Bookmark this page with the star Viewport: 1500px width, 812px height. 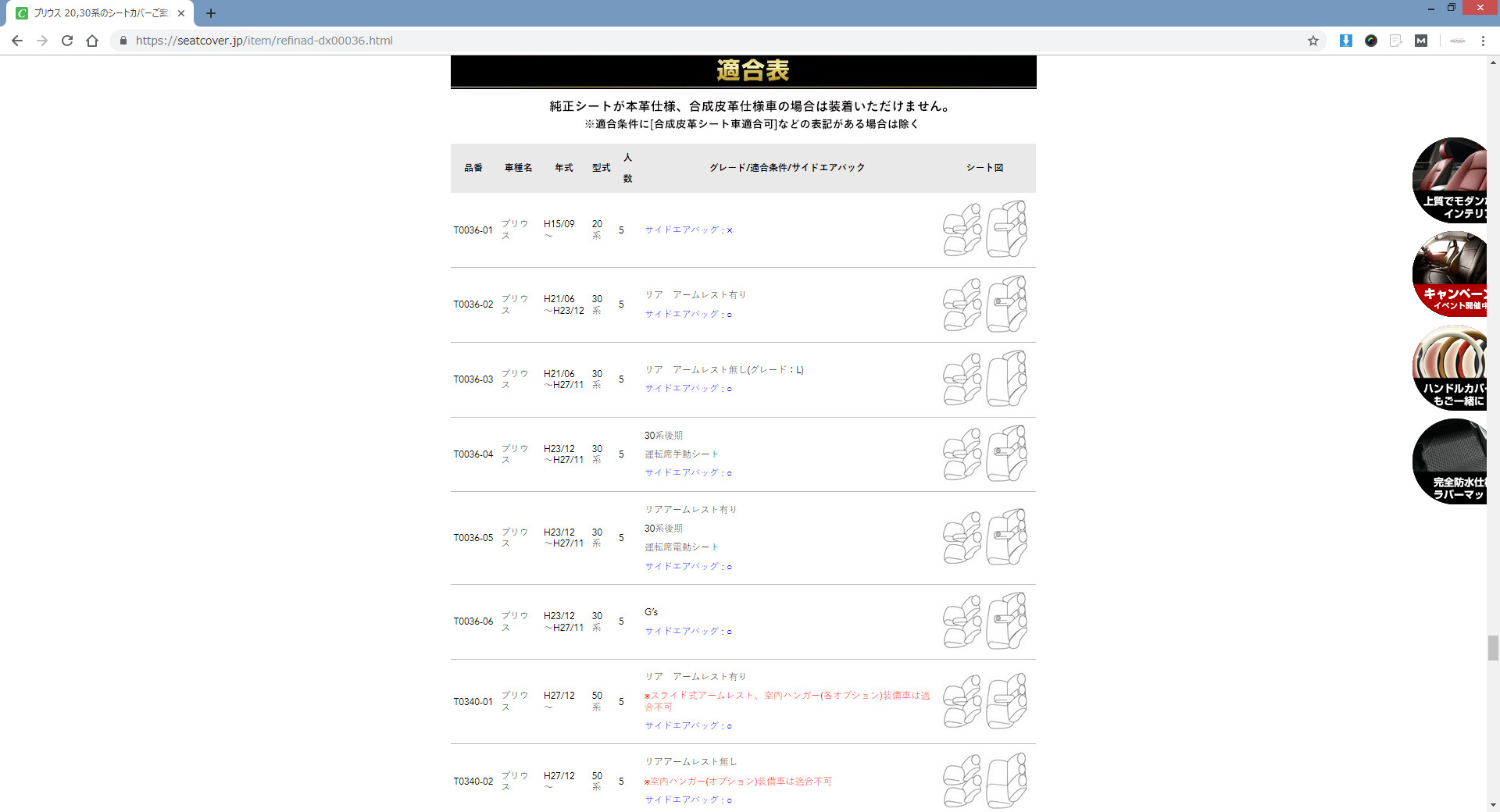coord(1313,41)
